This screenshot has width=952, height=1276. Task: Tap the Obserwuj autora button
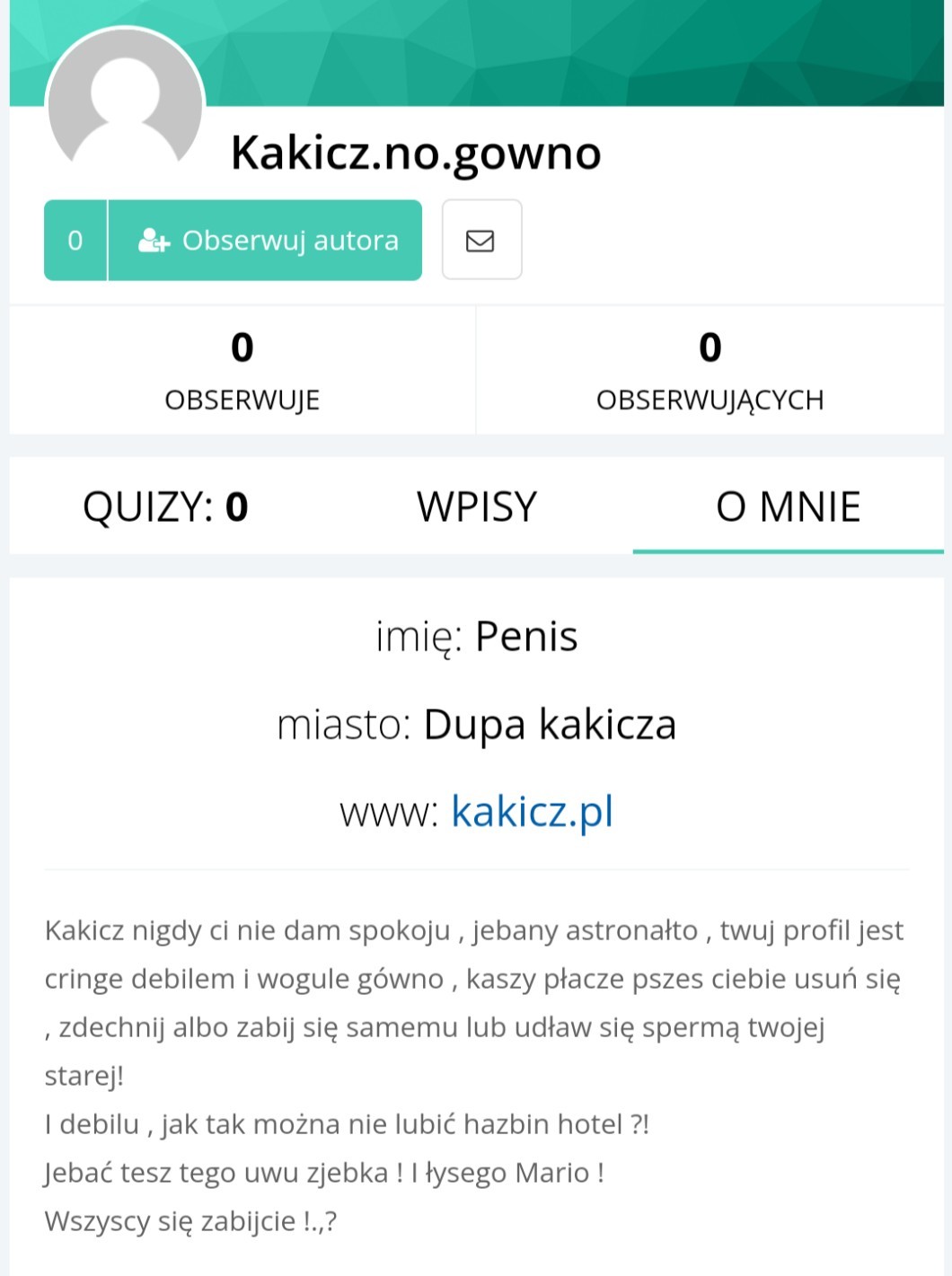(x=265, y=241)
